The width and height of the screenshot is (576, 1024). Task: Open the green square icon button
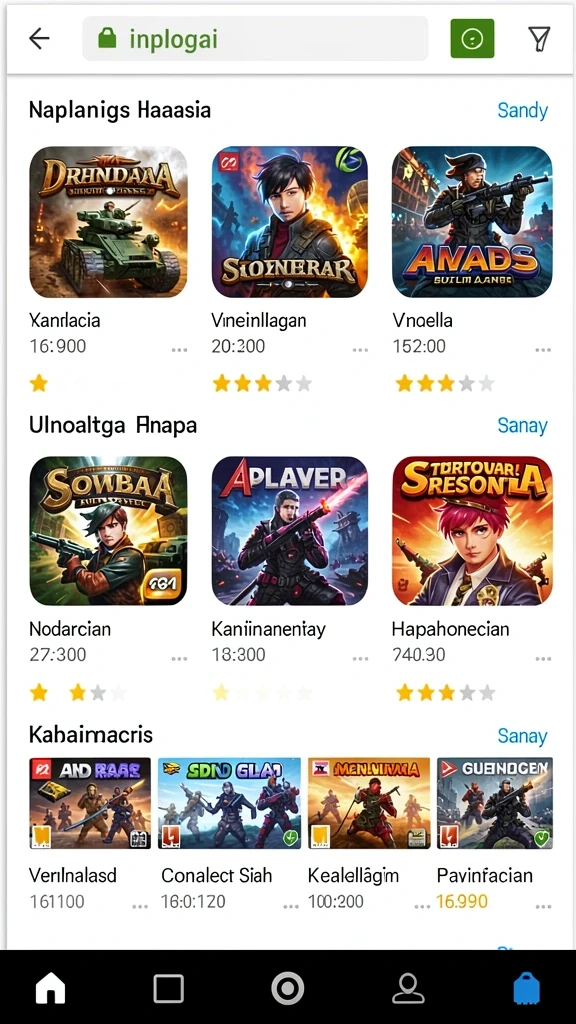(x=472, y=39)
